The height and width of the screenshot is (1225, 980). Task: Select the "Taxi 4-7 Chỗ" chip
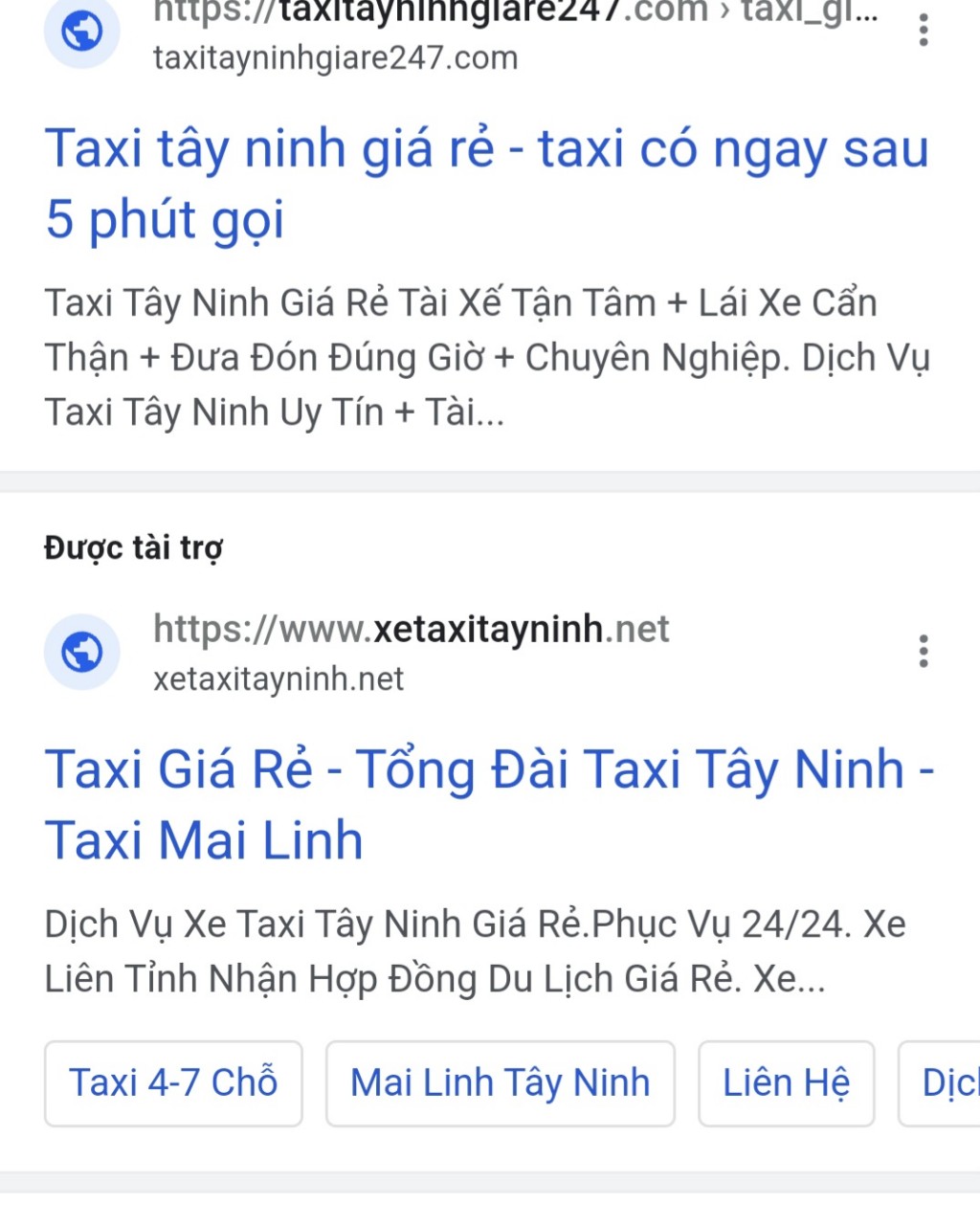pyautogui.click(x=173, y=1083)
